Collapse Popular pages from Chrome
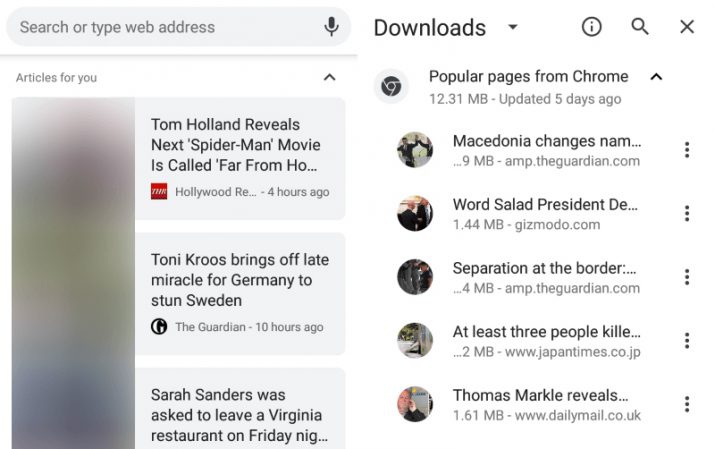 pyautogui.click(x=656, y=77)
